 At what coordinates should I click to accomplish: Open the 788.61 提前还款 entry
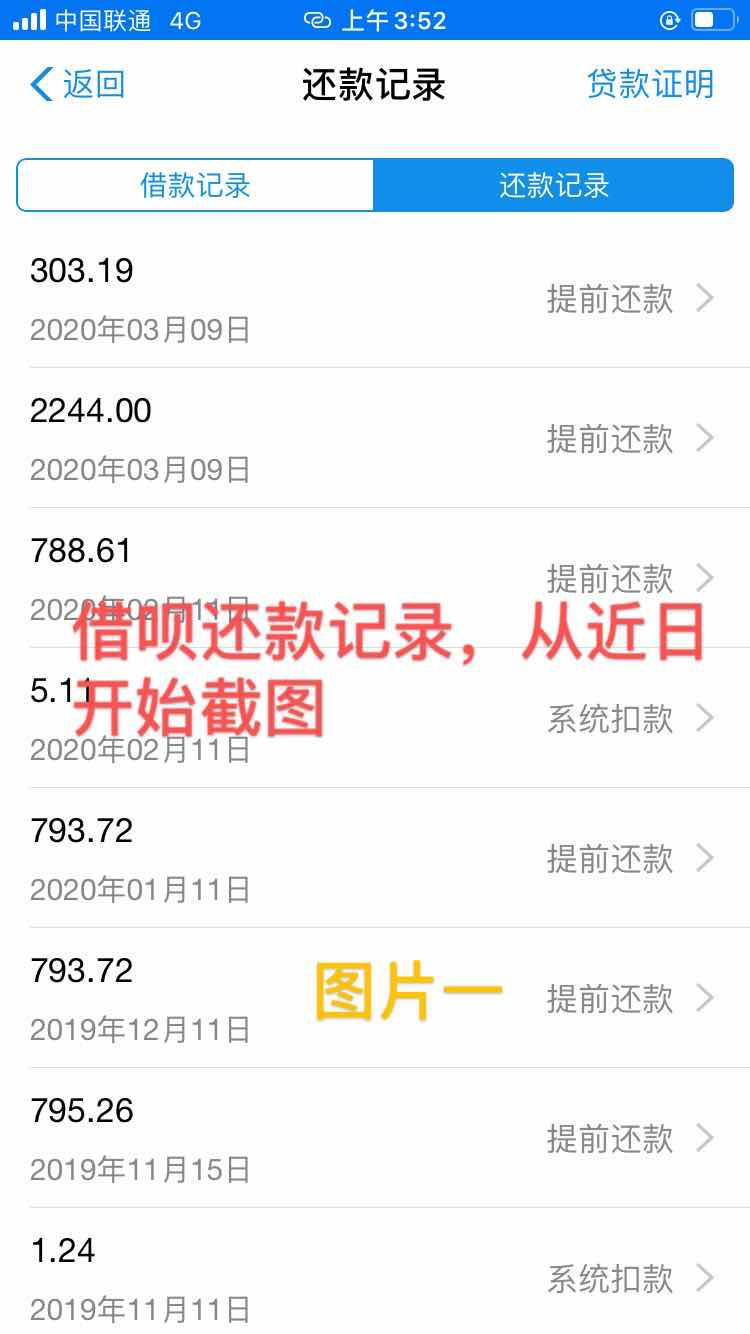click(x=375, y=578)
